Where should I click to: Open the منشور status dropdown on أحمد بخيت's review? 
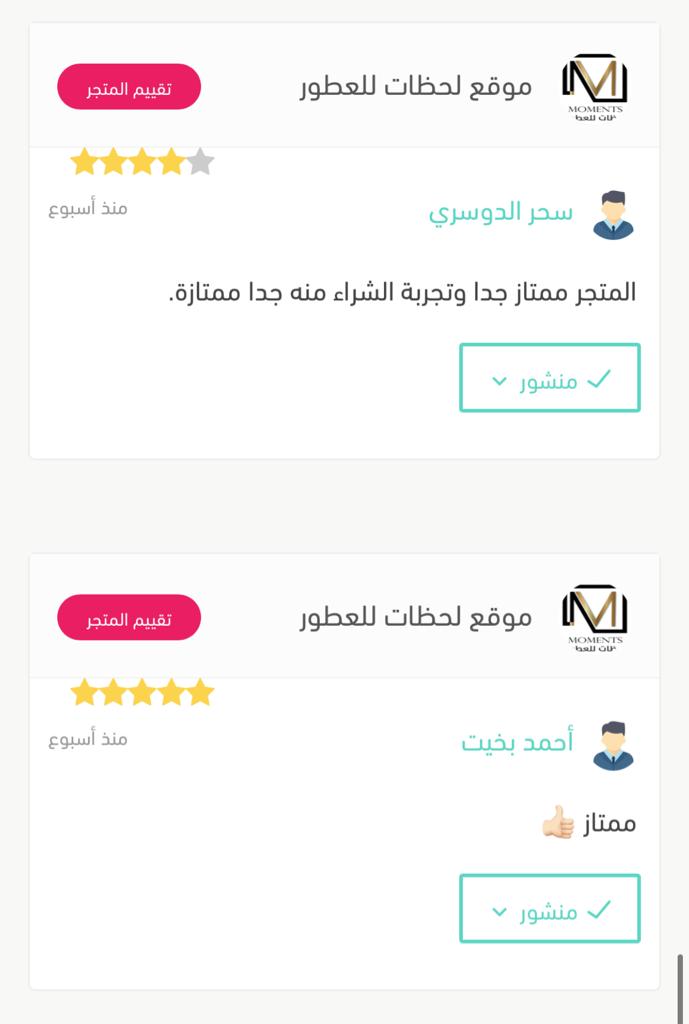549,909
